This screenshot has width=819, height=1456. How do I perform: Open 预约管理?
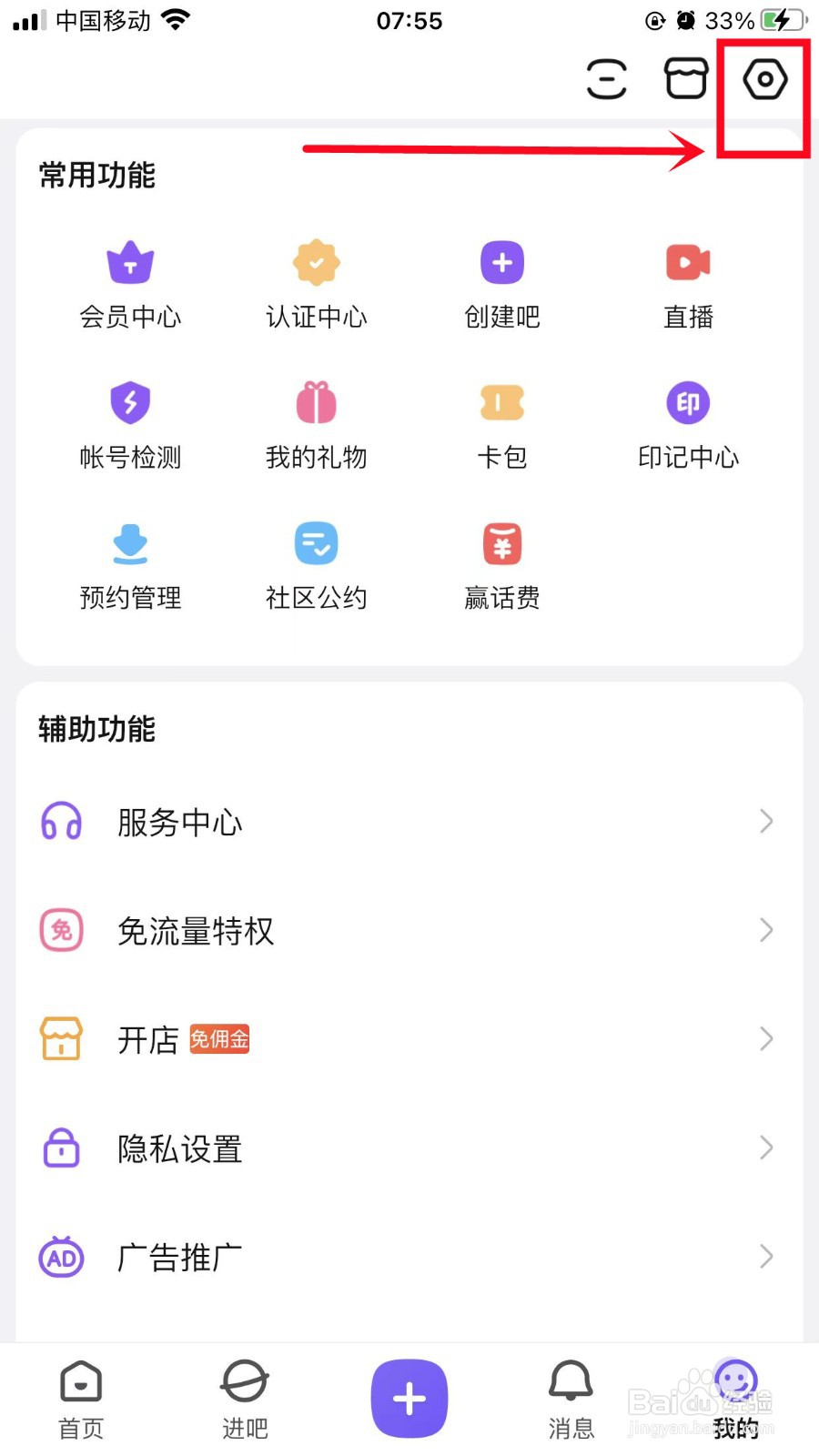[x=130, y=566]
